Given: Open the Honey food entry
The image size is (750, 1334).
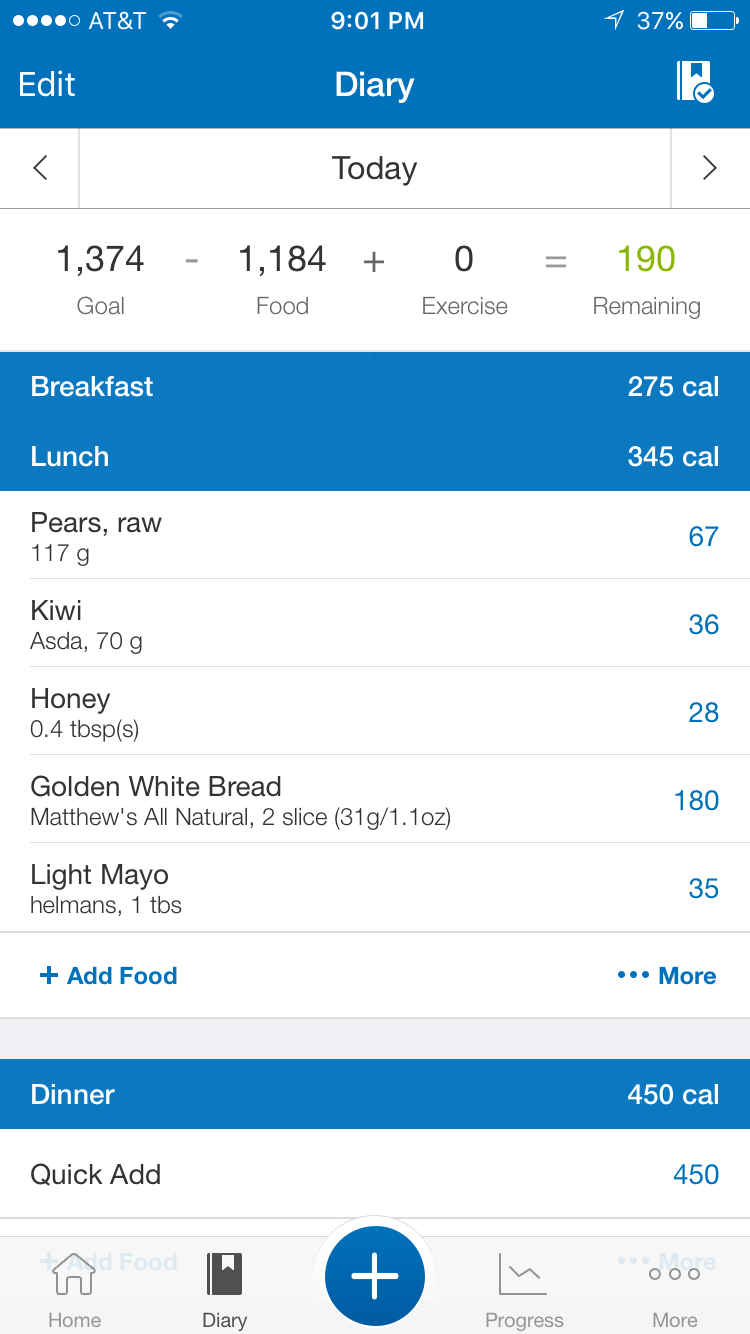Looking at the screenshot, I should pyautogui.click(x=375, y=711).
